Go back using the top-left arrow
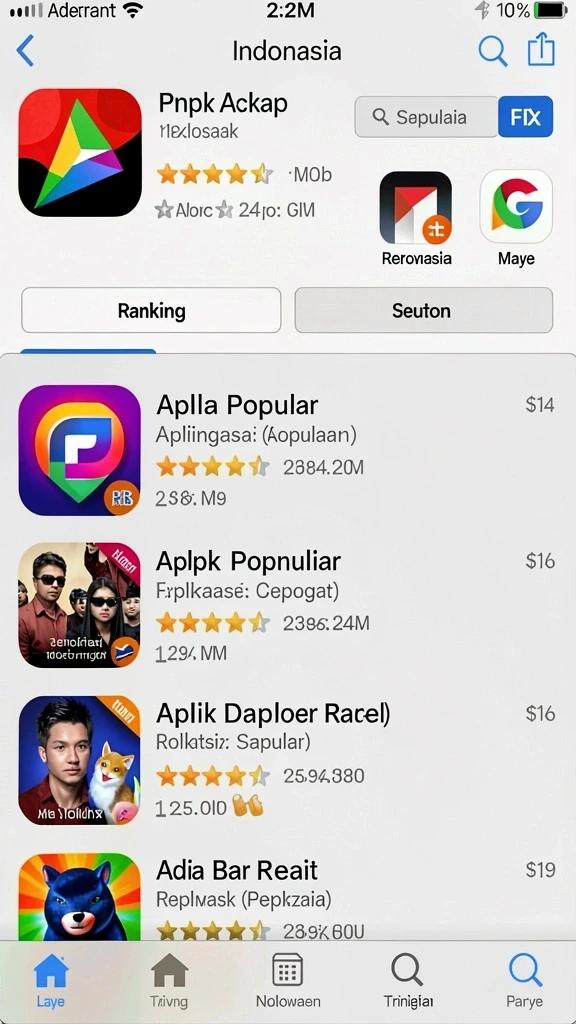This screenshot has height=1024, width=576. click(x=25, y=51)
